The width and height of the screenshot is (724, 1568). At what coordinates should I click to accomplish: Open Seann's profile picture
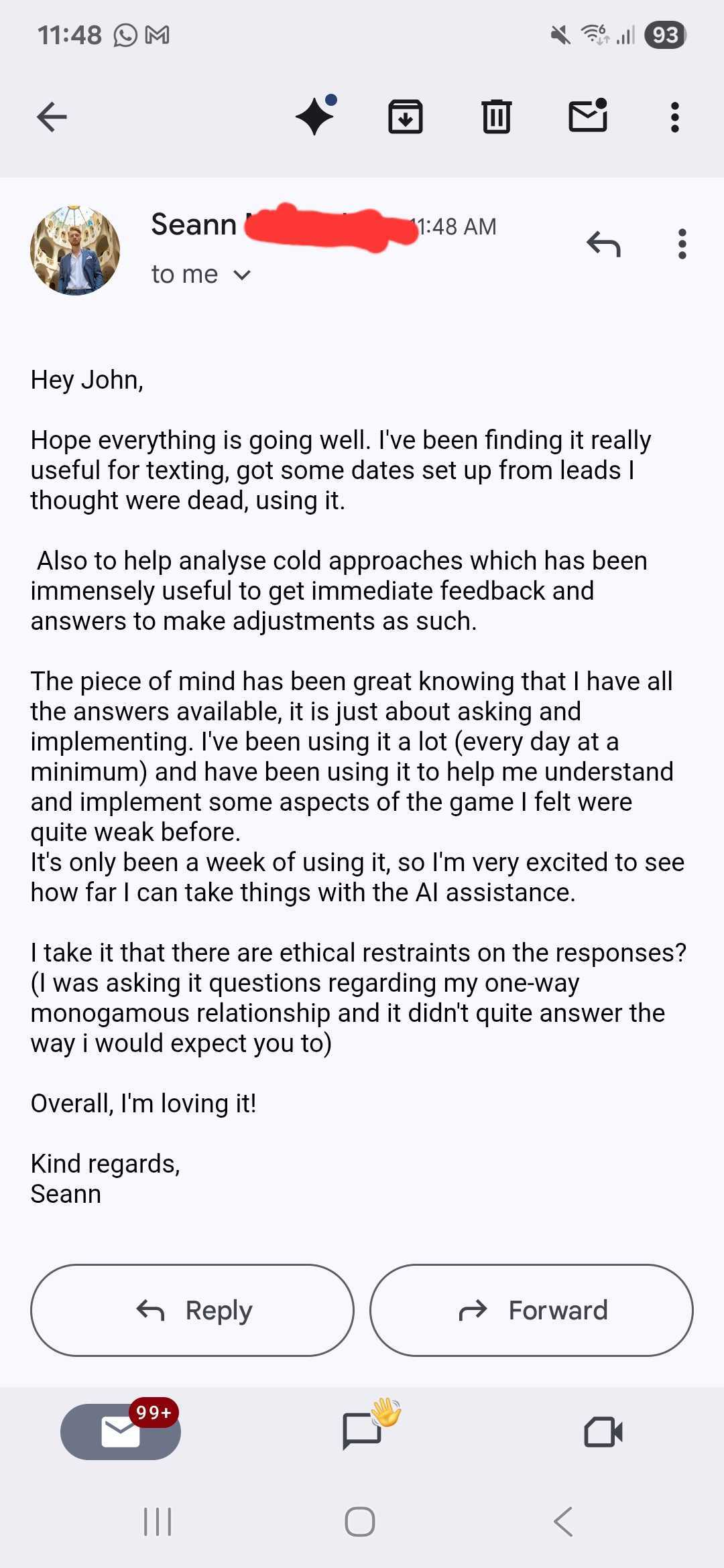pos(75,251)
